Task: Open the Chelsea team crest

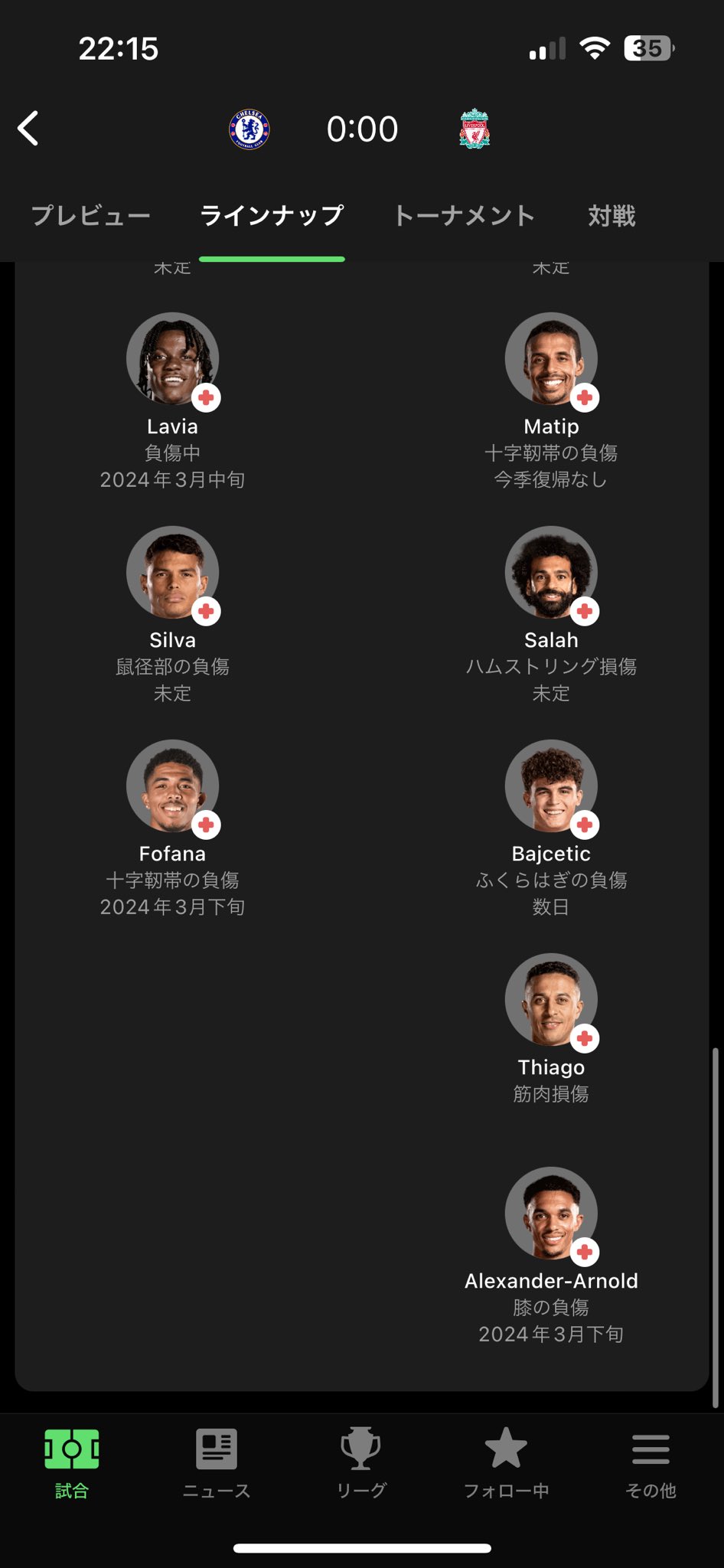Action: [x=249, y=129]
